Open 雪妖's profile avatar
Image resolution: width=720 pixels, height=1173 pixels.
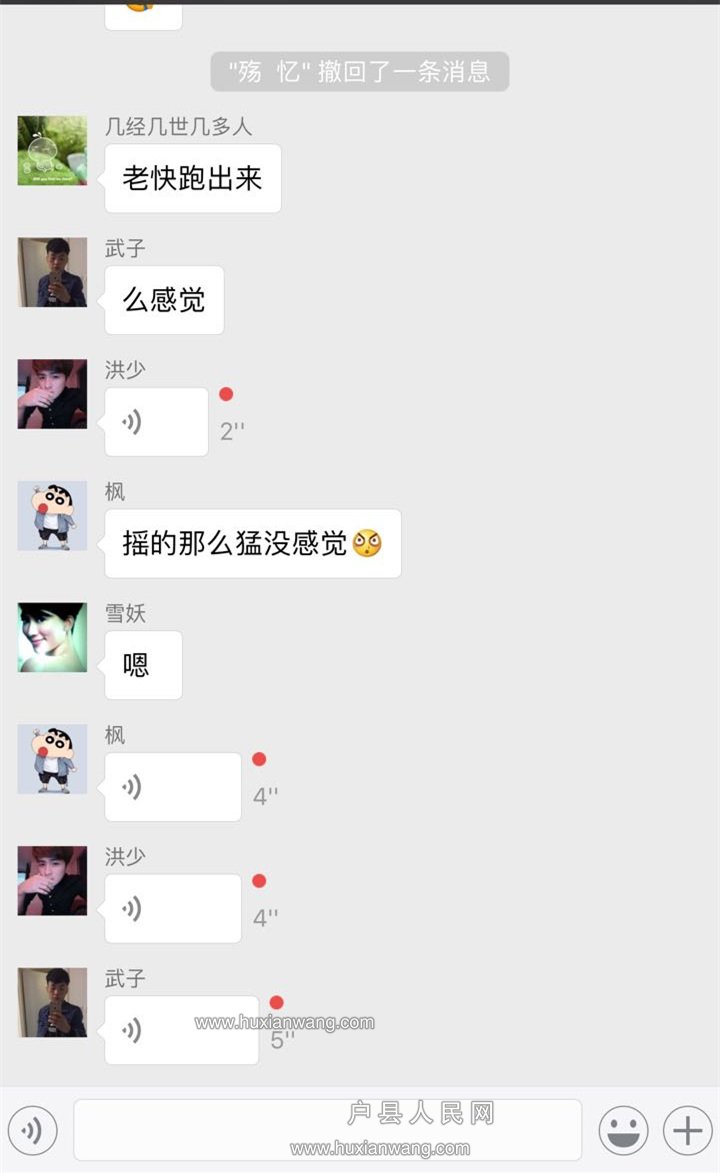pyautogui.click(x=52, y=637)
